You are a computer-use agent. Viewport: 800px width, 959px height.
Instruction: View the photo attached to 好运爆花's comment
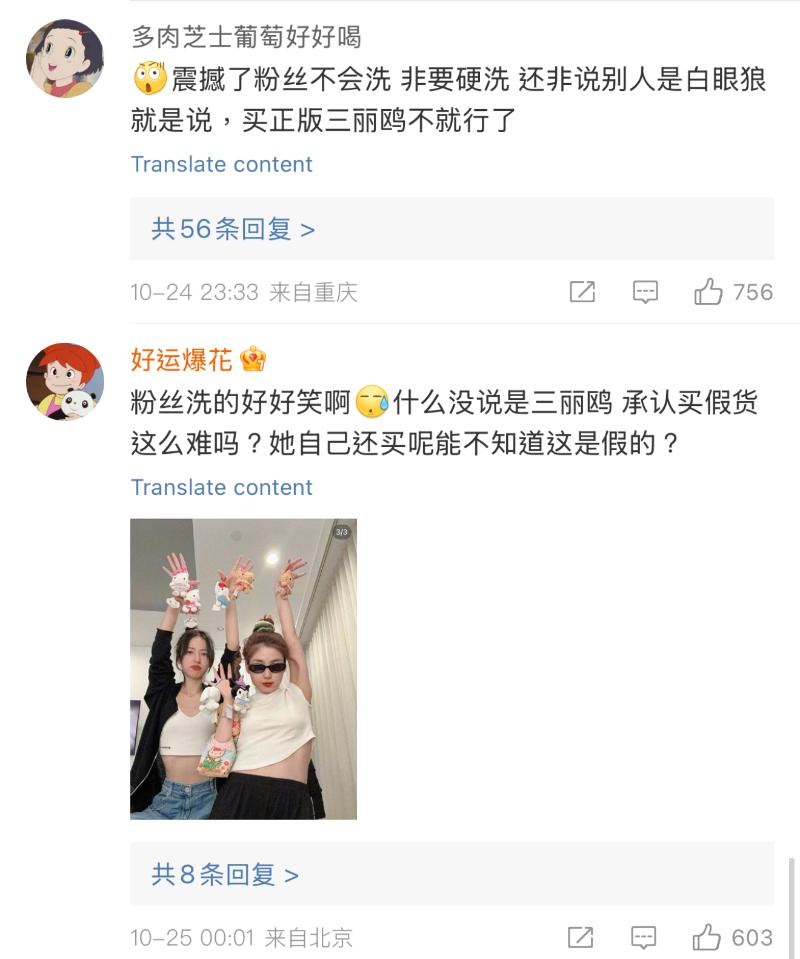(x=243, y=668)
